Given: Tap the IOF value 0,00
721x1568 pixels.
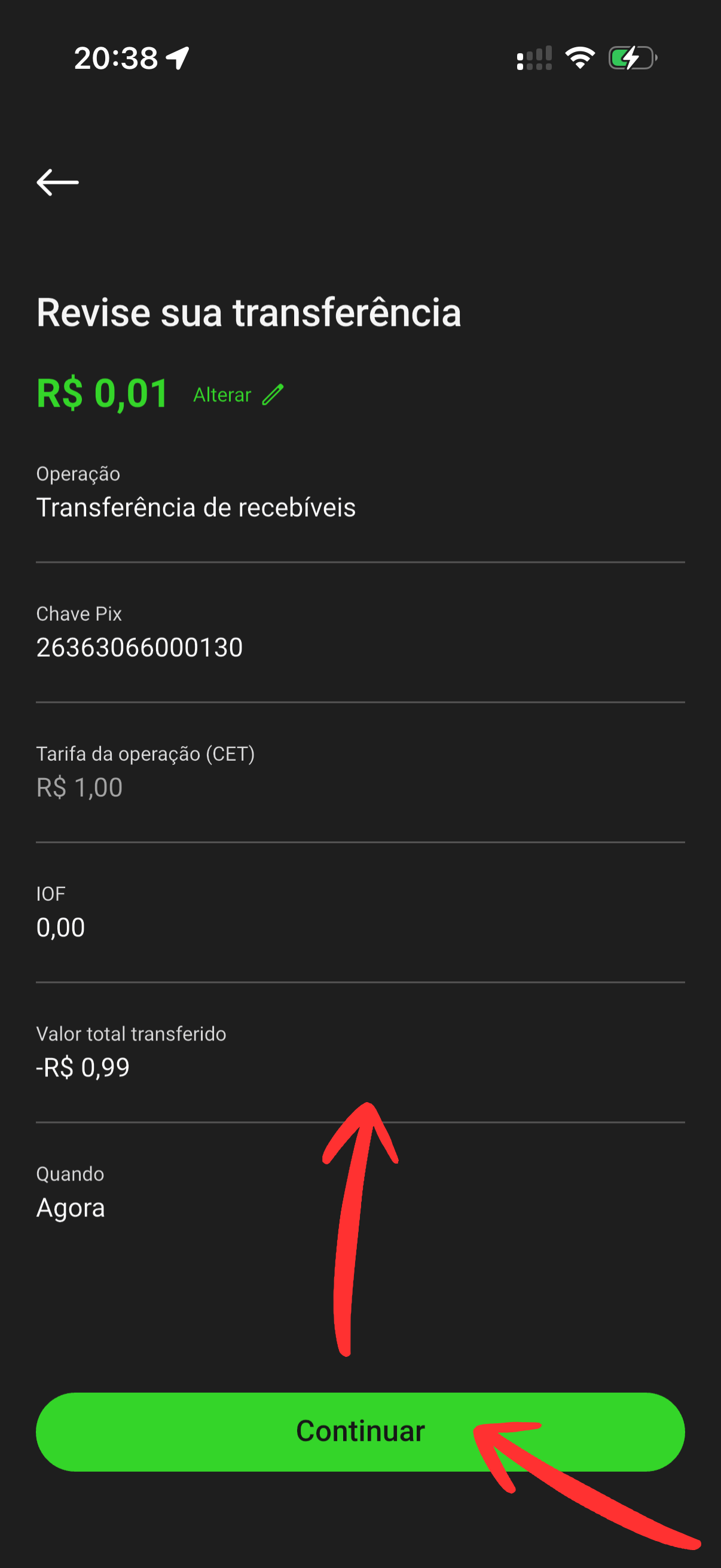Looking at the screenshot, I should pyautogui.click(x=61, y=926).
